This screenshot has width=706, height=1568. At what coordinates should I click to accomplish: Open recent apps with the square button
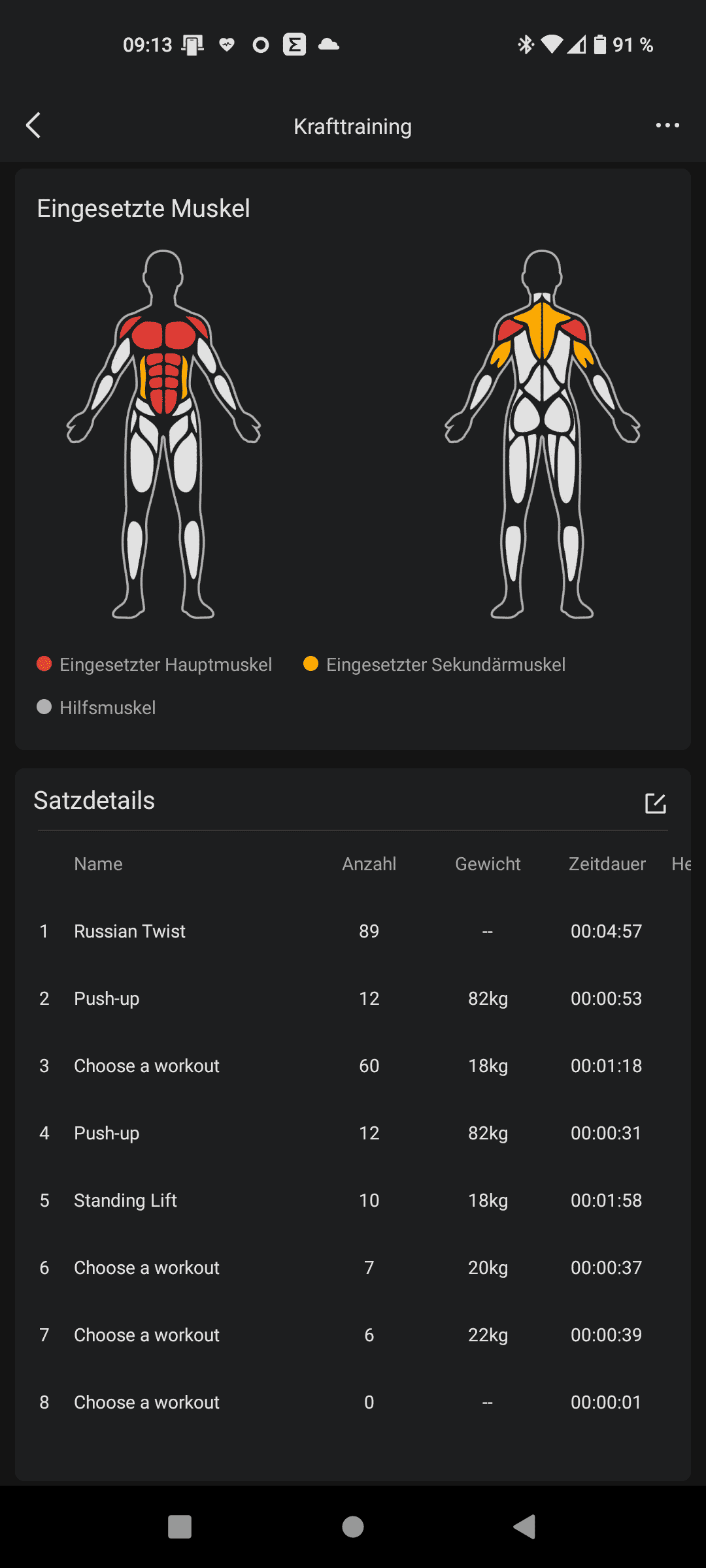pyautogui.click(x=180, y=1527)
